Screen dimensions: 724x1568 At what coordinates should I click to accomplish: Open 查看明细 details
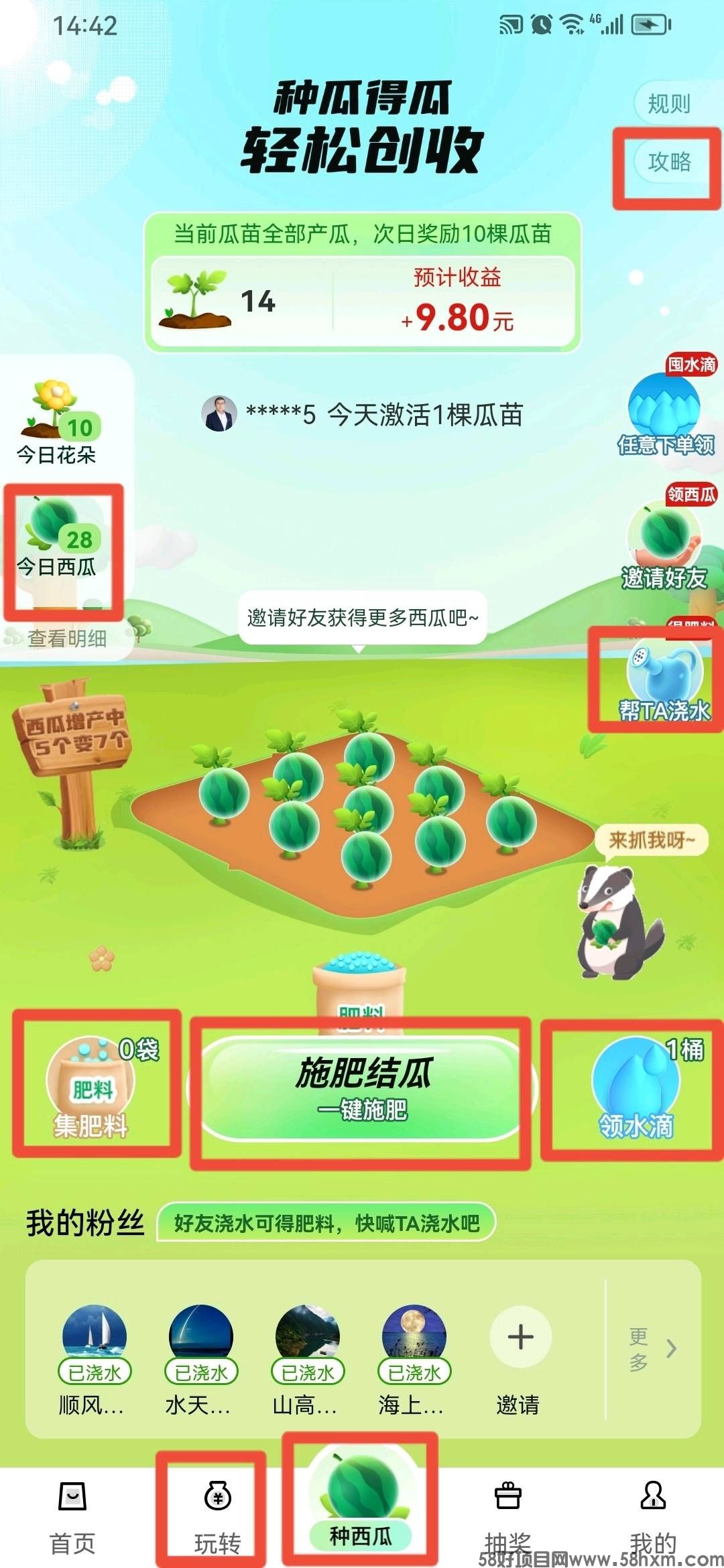[x=67, y=639]
